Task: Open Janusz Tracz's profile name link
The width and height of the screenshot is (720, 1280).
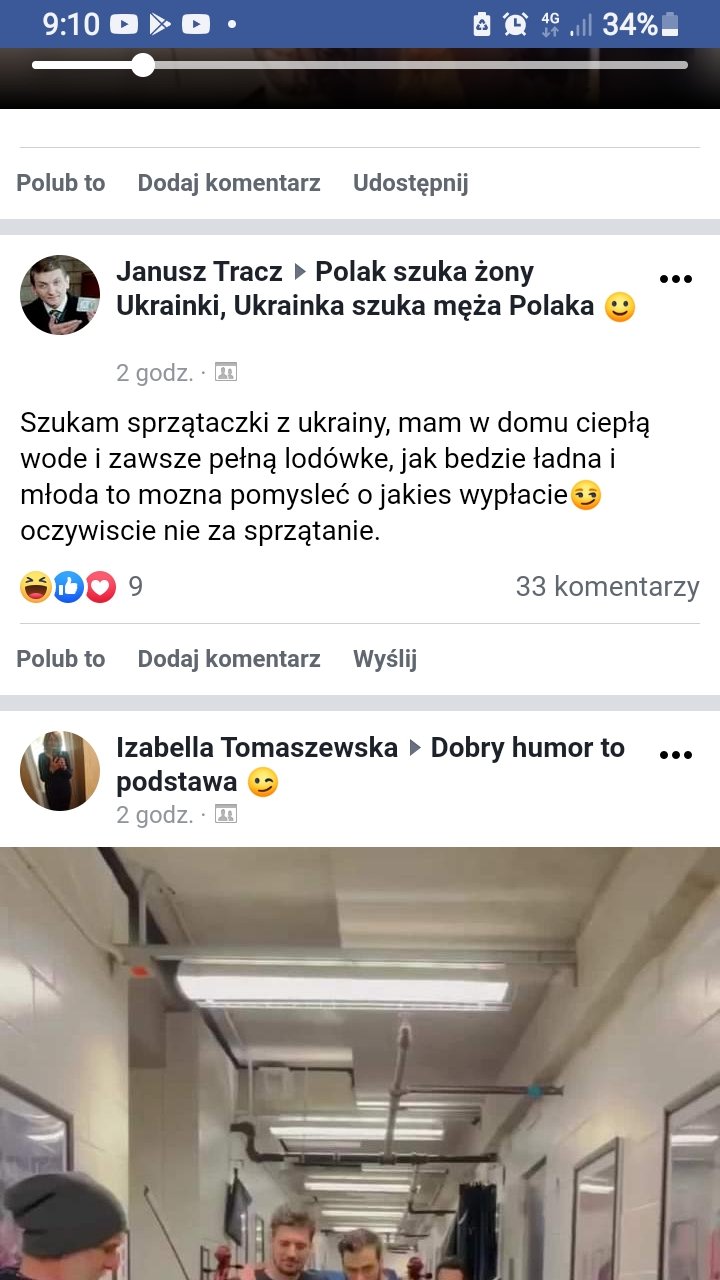Action: tap(199, 272)
